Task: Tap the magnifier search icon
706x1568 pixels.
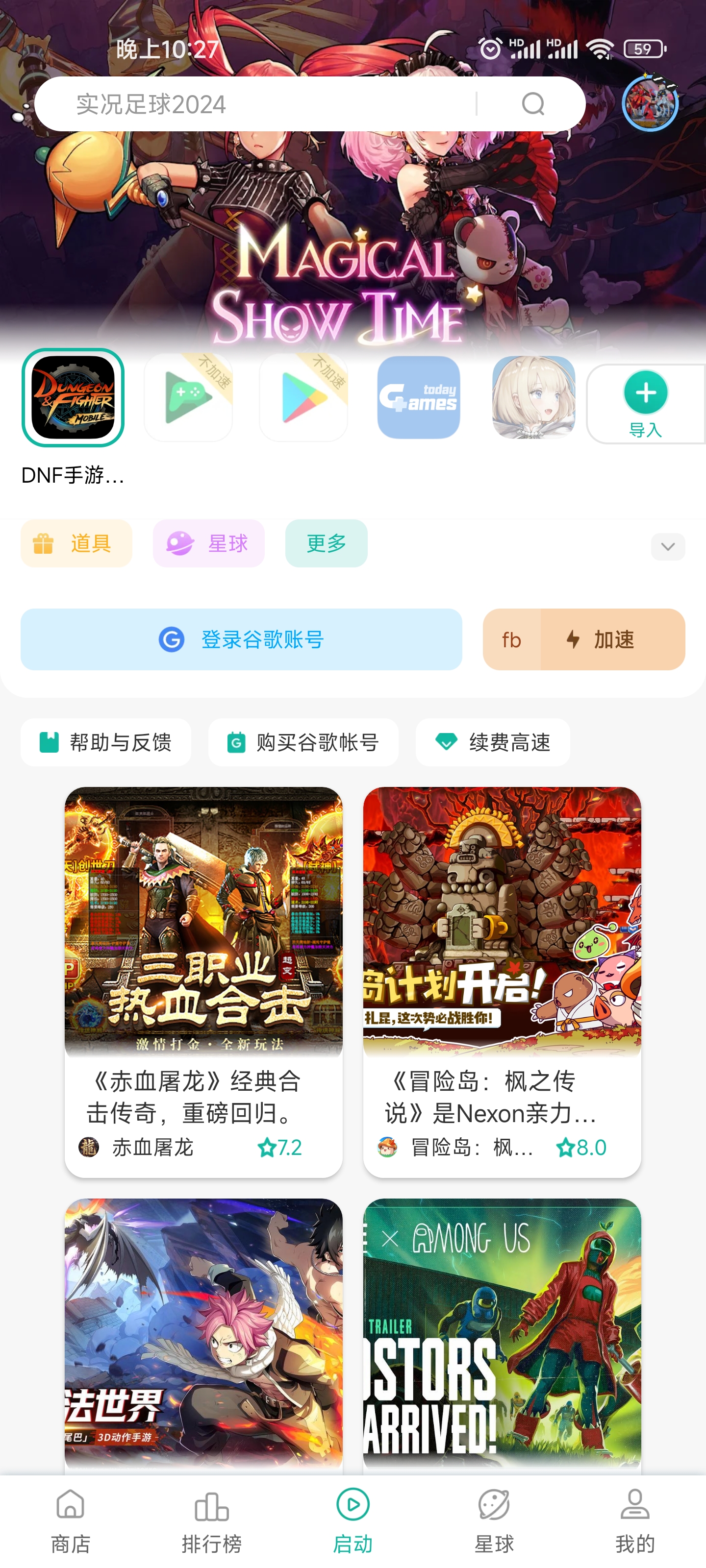Action: point(533,104)
